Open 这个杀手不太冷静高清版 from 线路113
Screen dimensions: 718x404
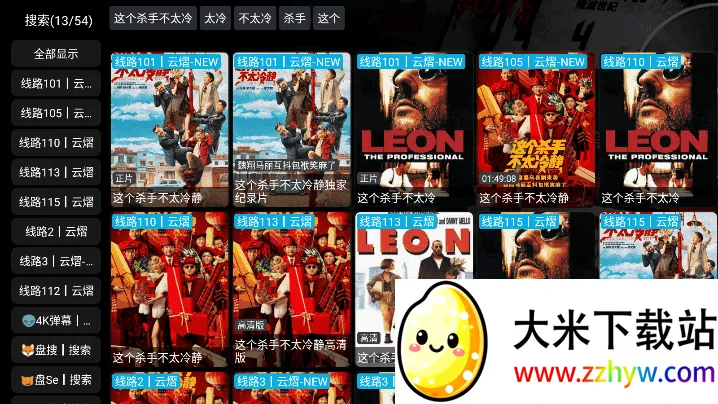[291, 288]
